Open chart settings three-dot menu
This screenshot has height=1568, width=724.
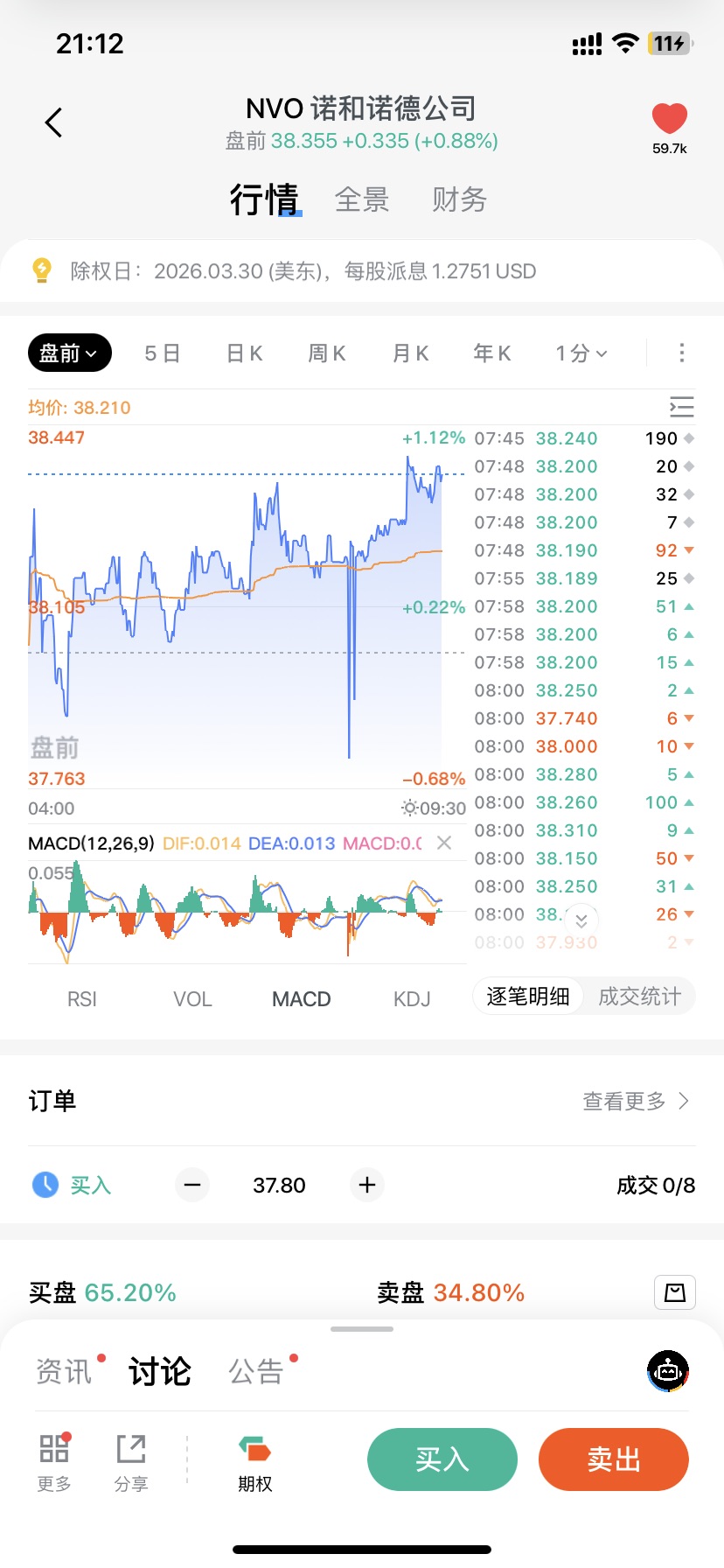point(682,353)
